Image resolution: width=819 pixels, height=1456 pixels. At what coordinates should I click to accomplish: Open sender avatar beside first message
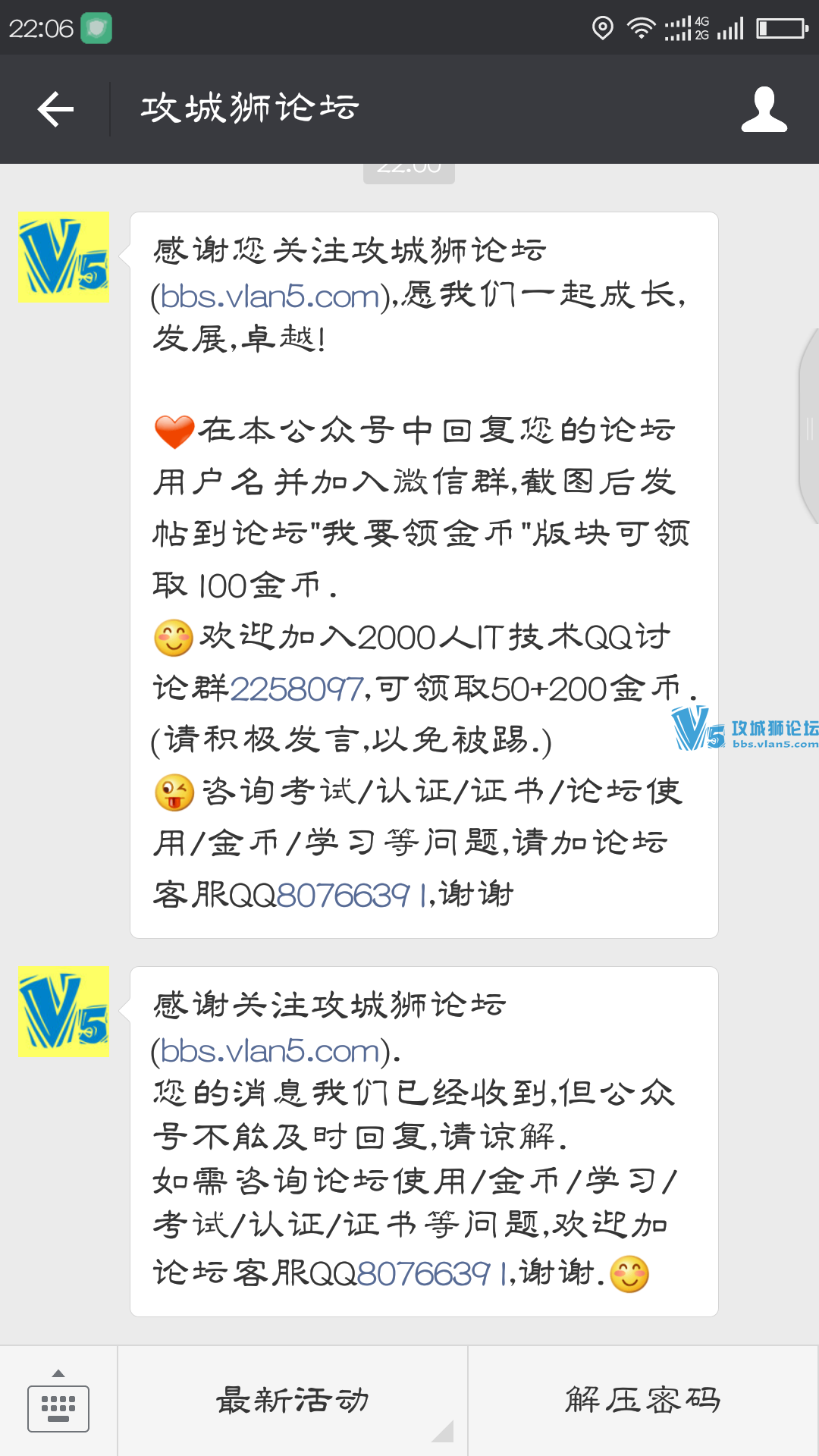point(64,258)
